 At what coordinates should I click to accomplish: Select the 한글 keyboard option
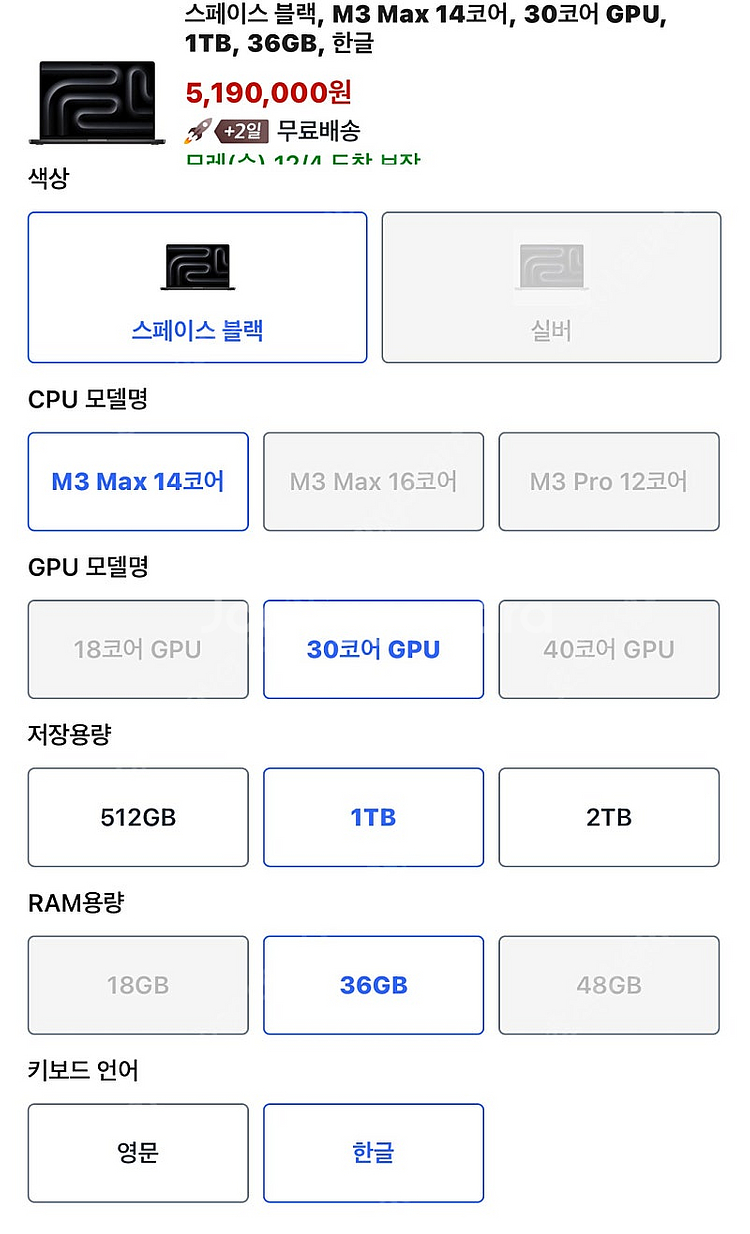[373, 1153]
